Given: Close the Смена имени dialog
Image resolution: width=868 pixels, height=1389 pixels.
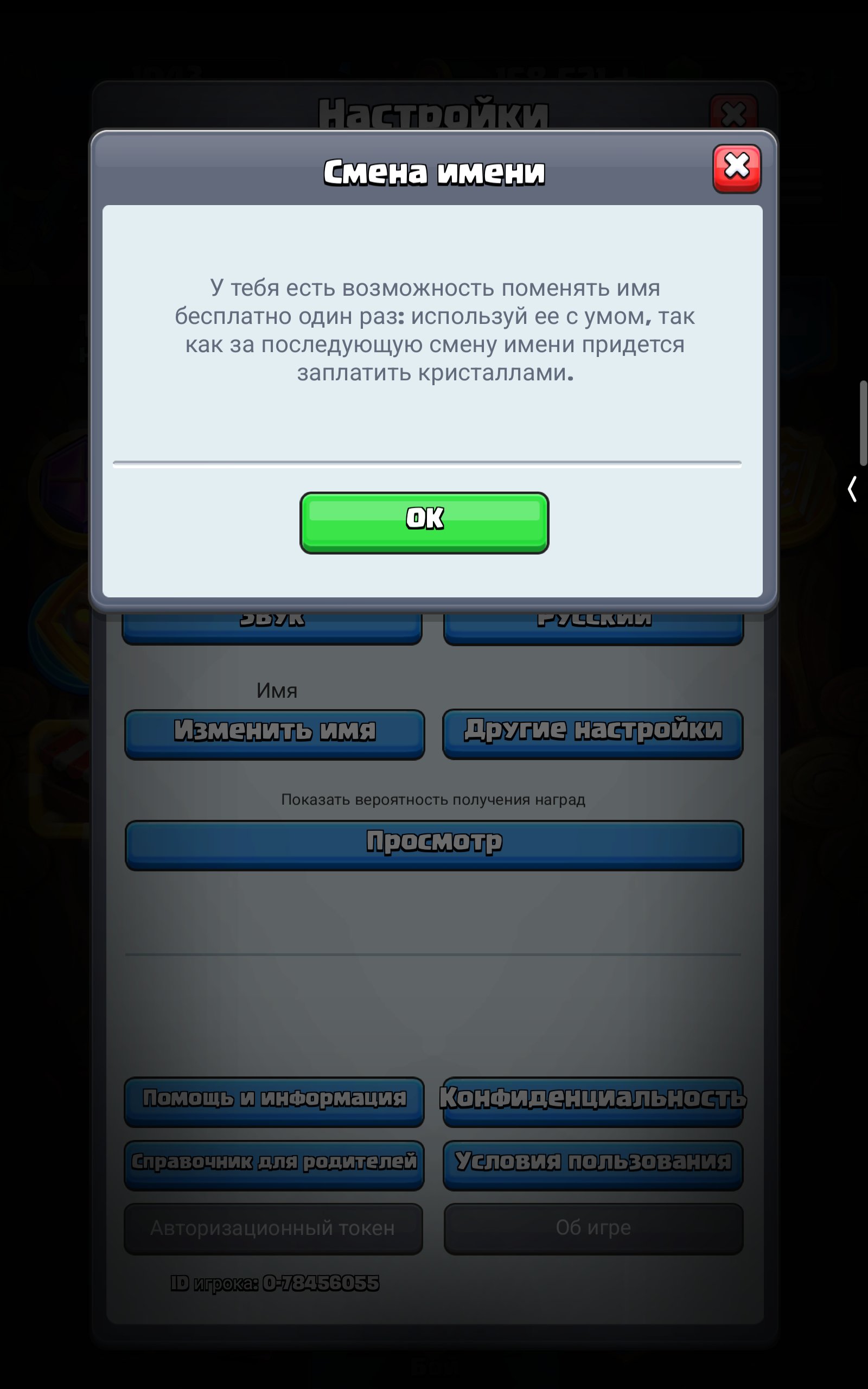Looking at the screenshot, I should [737, 169].
